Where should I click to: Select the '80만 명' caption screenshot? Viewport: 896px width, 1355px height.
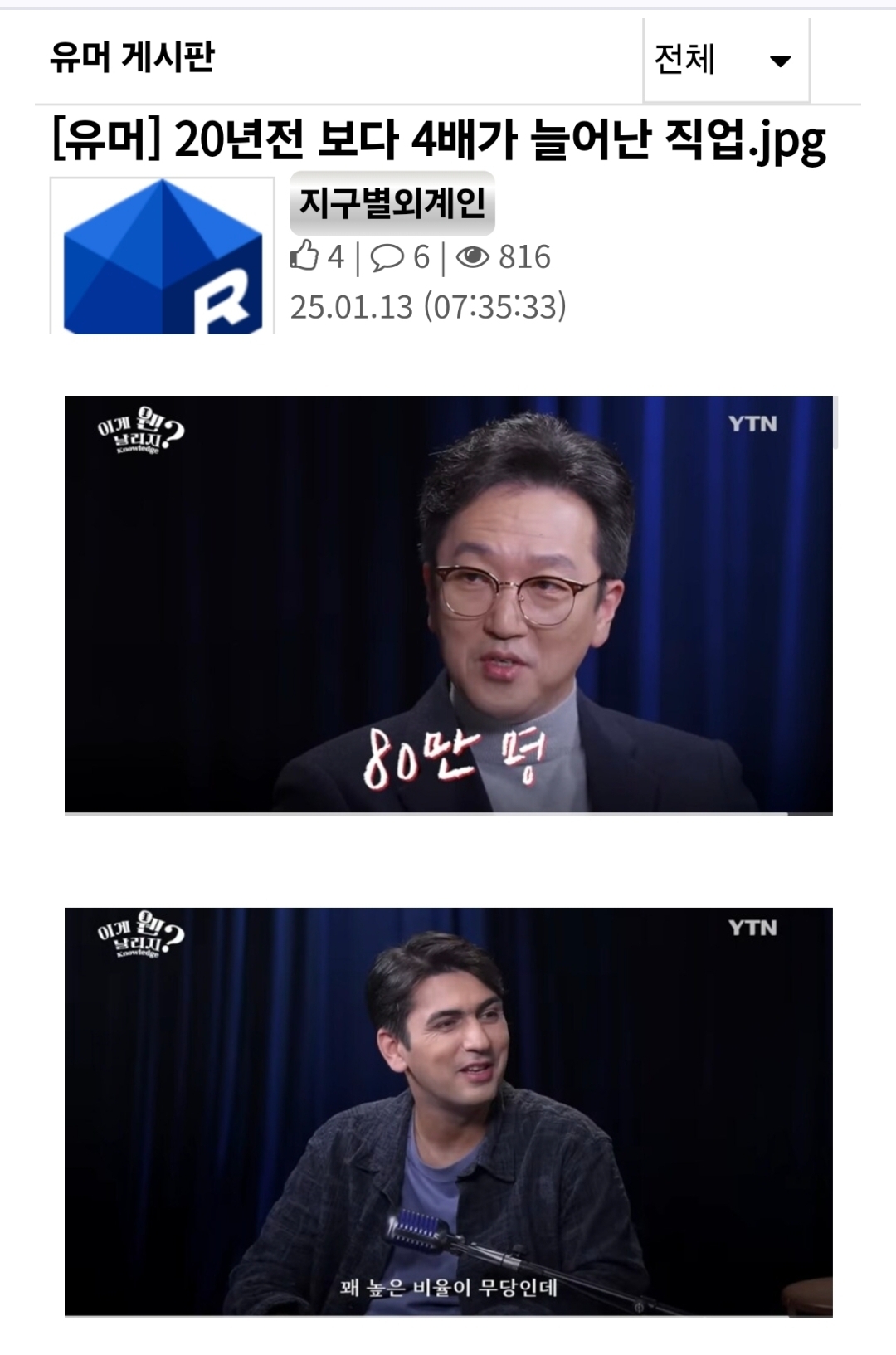click(x=448, y=607)
